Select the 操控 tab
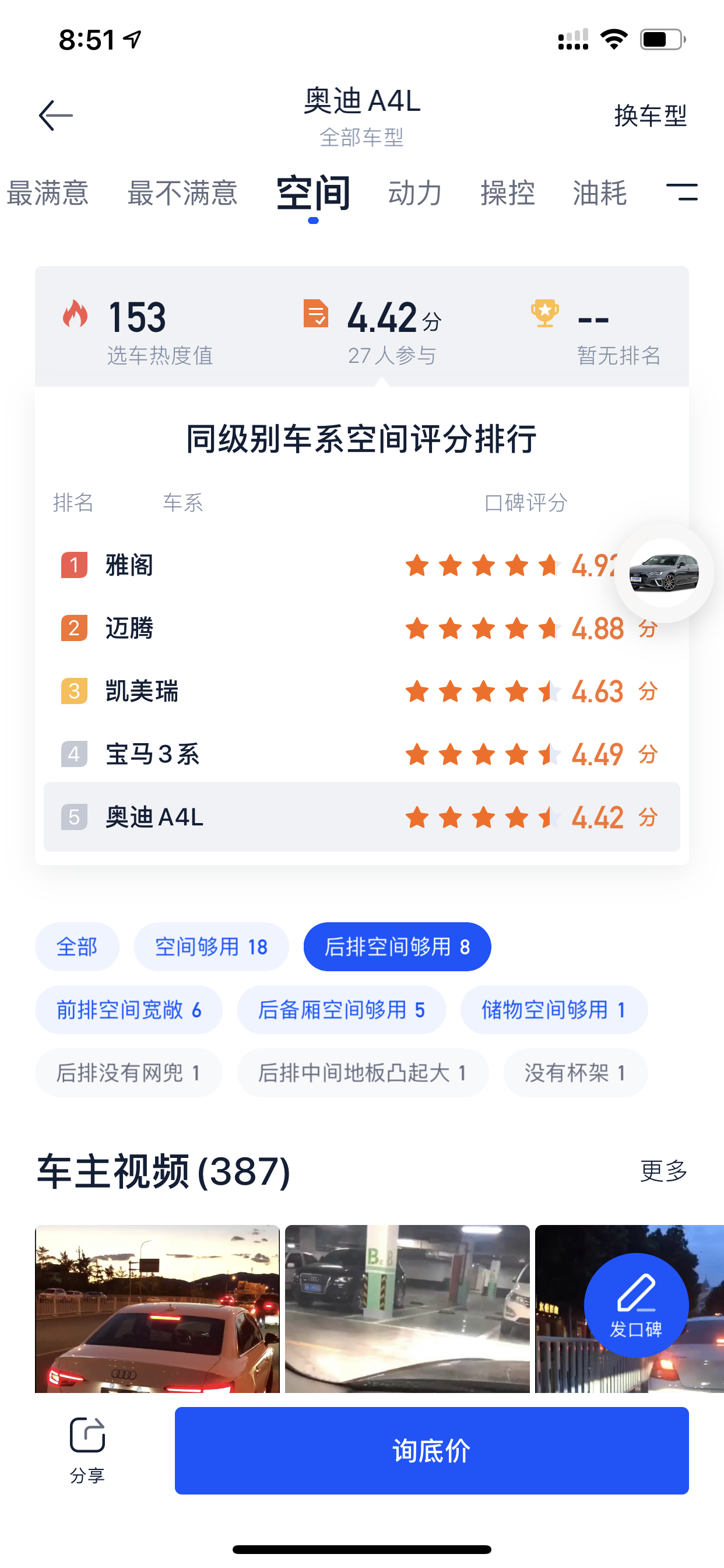The width and height of the screenshot is (724, 1568). click(x=507, y=193)
